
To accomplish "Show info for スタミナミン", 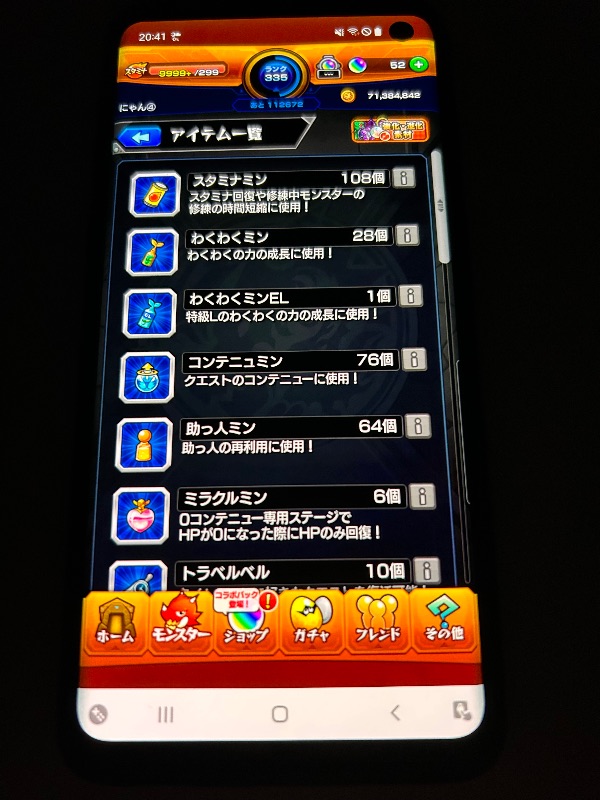I will coord(404,179).
